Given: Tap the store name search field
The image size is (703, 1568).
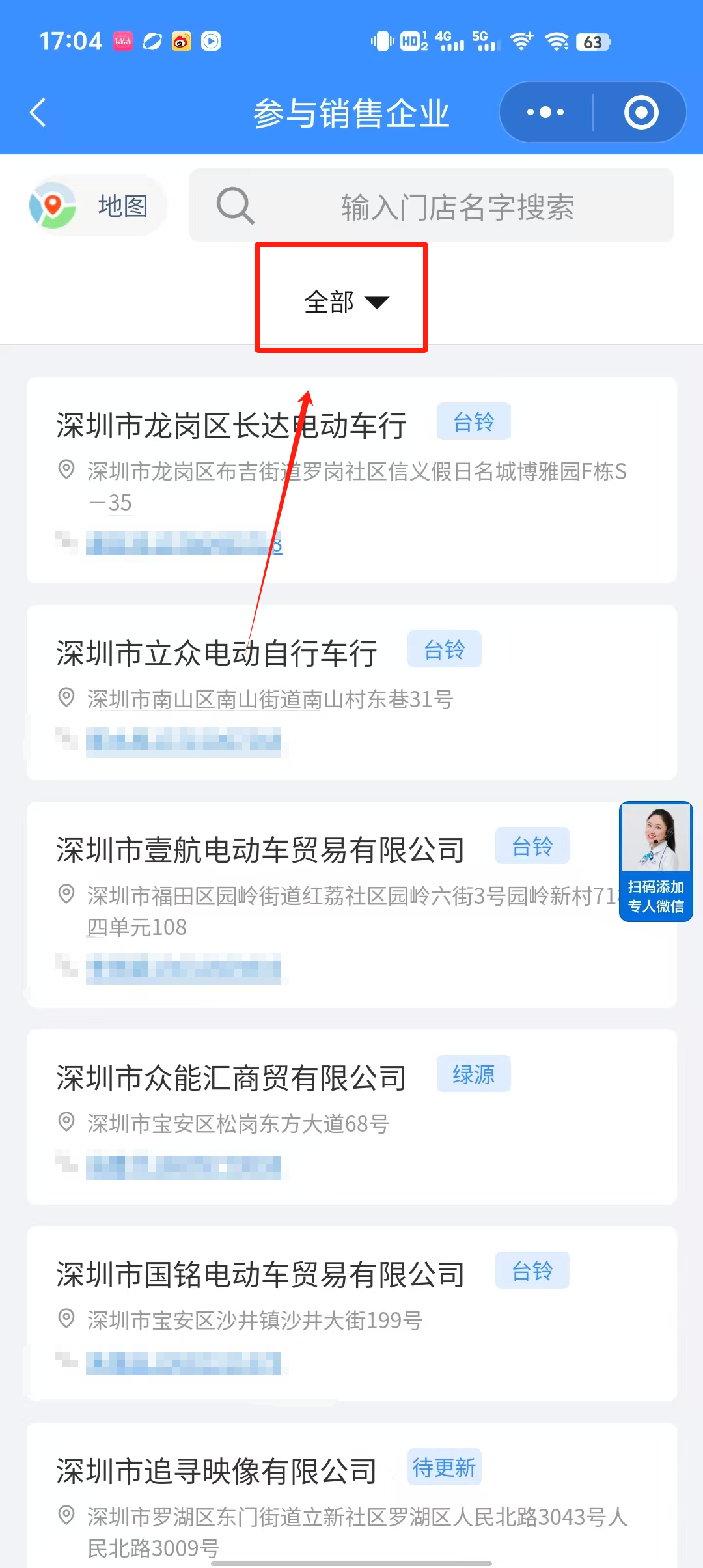Looking at the screenshot, I should tap(456, 206).
